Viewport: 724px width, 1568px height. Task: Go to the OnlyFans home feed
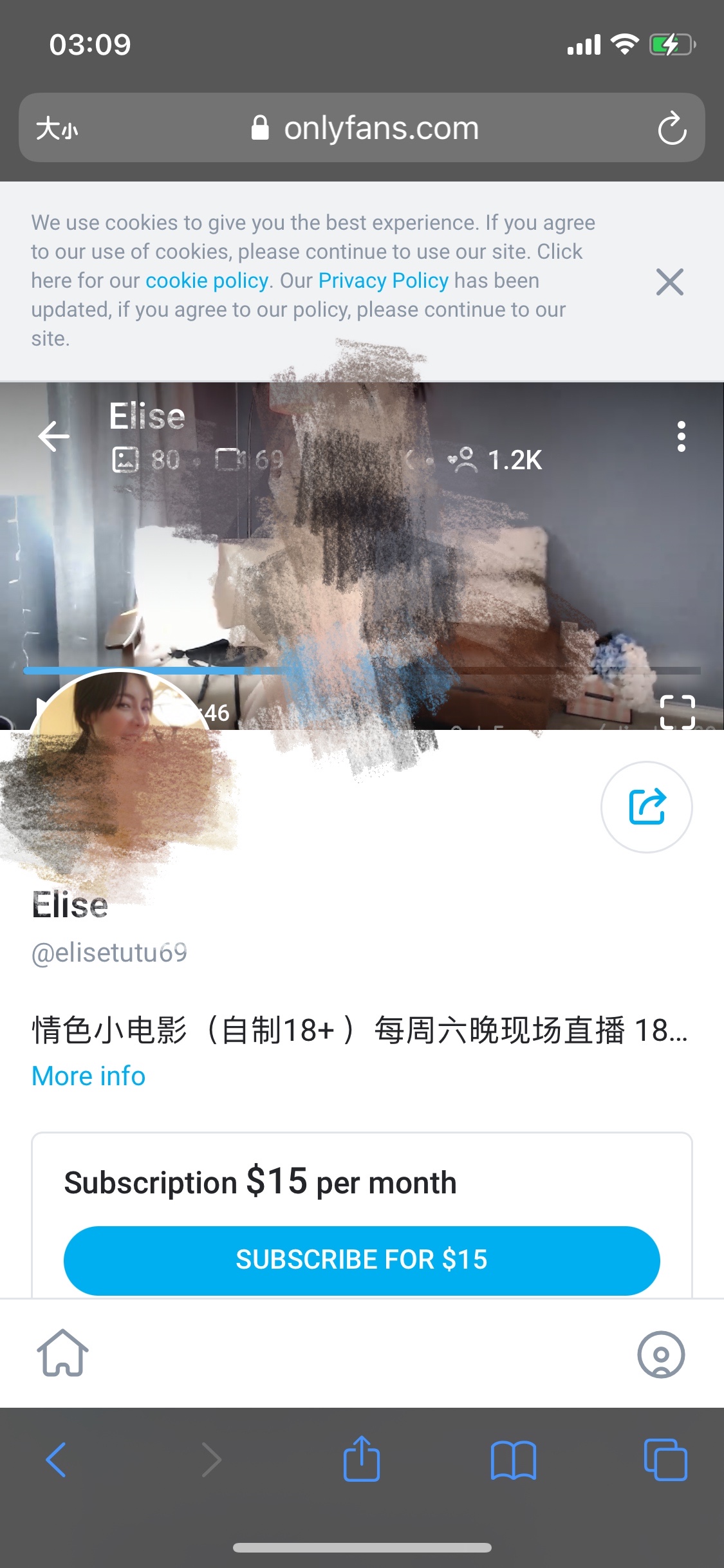pyautogui.click(x=62, y=1353)
